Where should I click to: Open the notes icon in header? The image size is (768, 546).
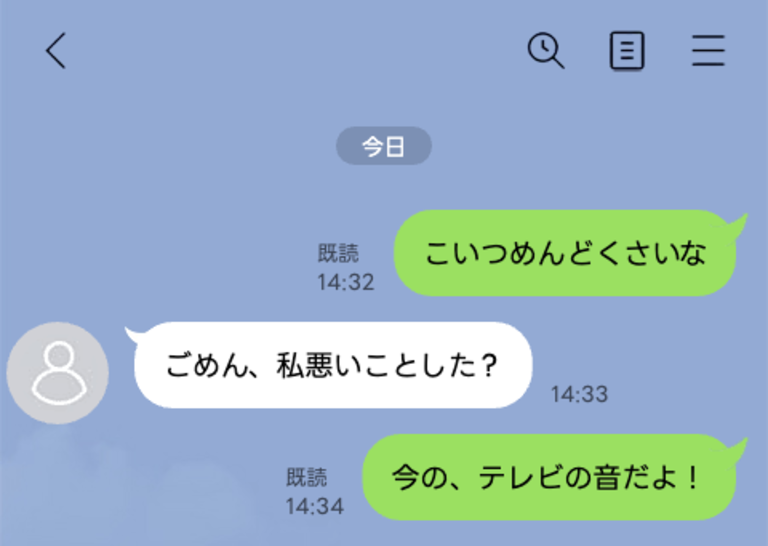coord(627,51)
